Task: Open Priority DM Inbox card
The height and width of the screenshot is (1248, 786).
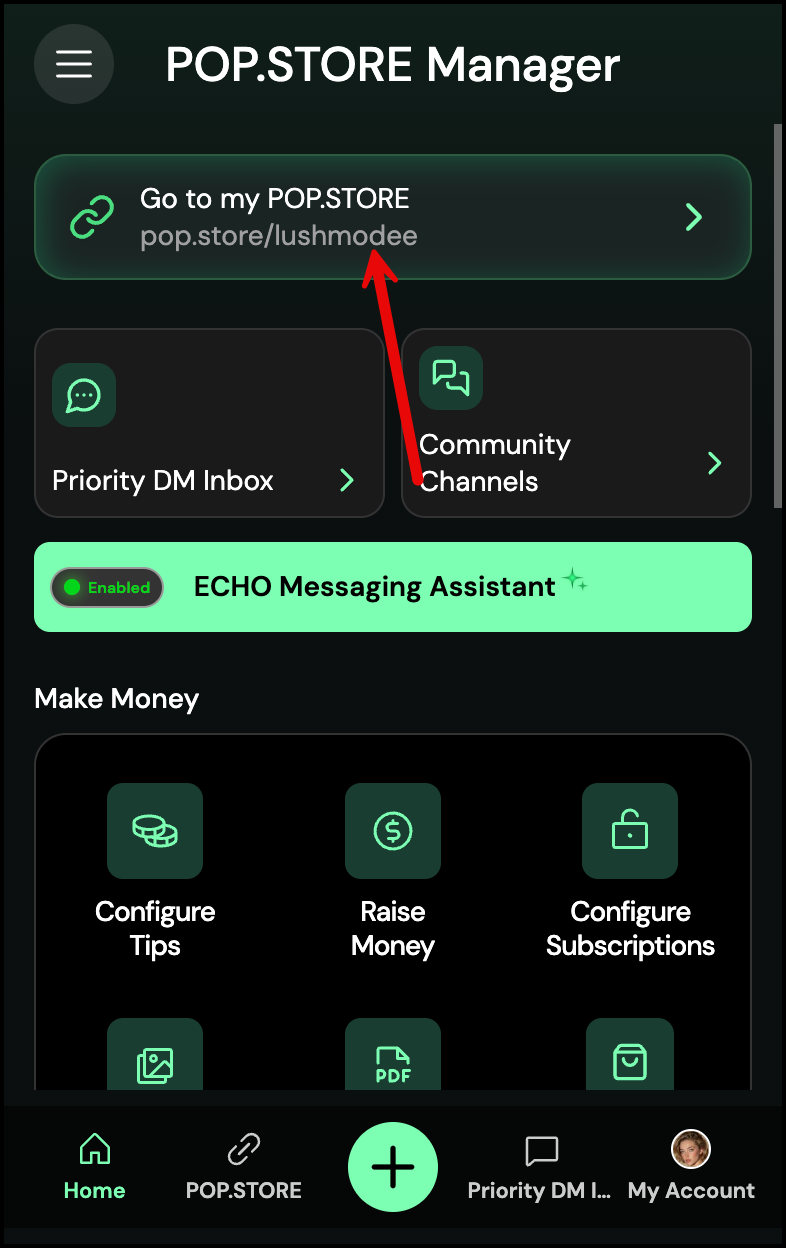Action: pos(209,423)
